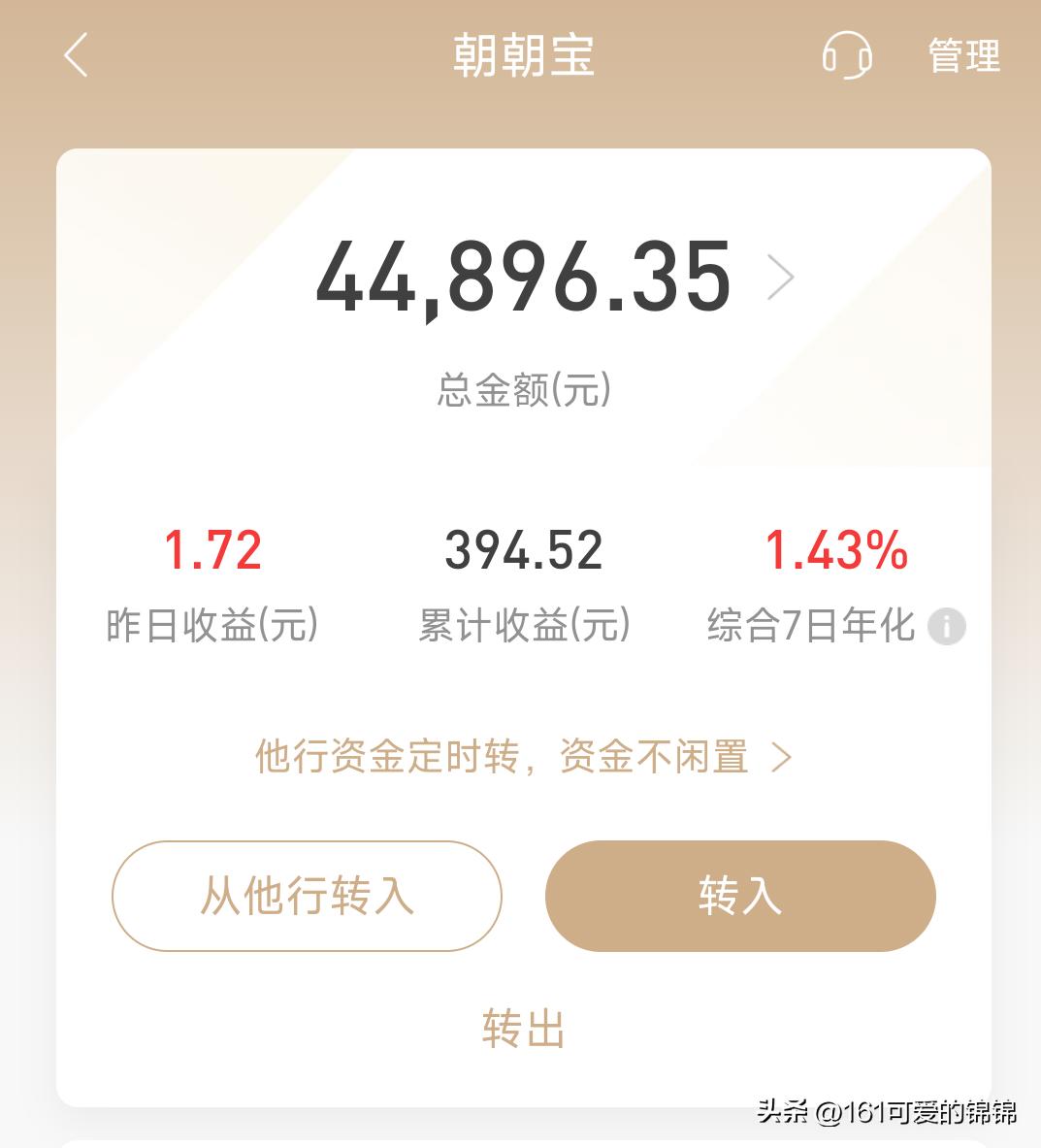Tap the back arrow to exit 朝朝宝
The width and height of the screenshot is (1041, 1148).
pyautogui.click(x=74, y=56)
